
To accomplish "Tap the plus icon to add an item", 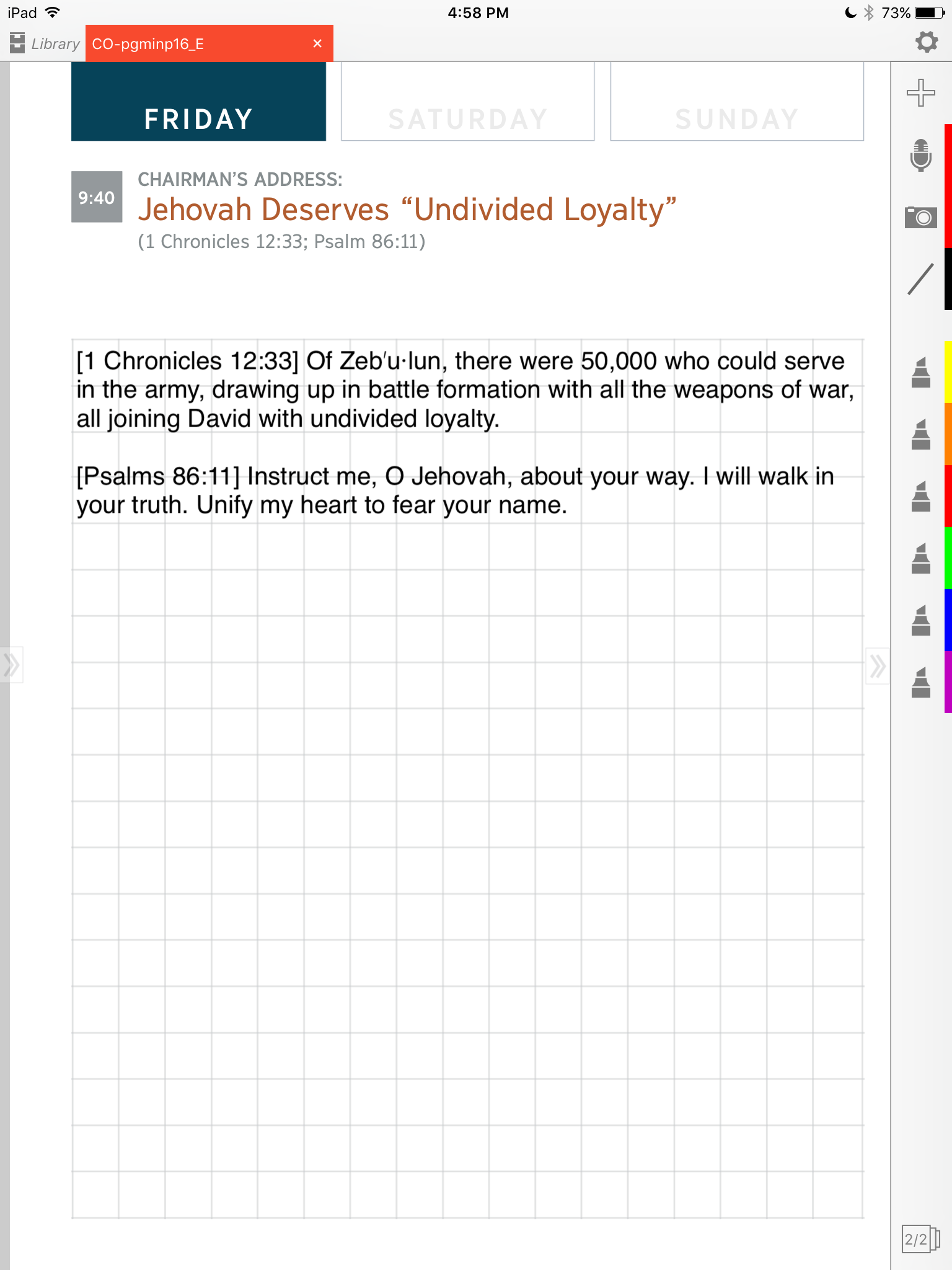I will 920,93.
